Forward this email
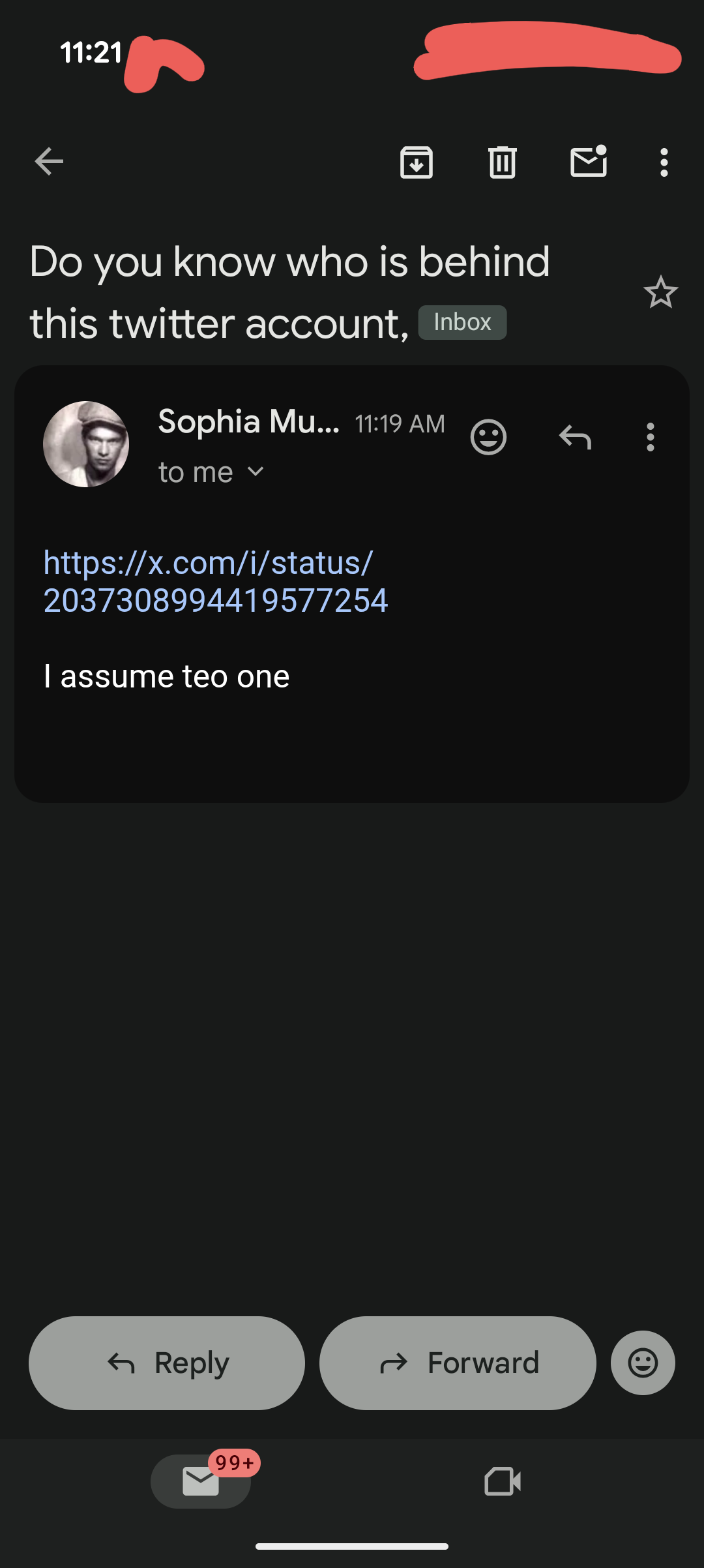The width and height of the screenshot is (704, 1568). tap(458, 1363)
